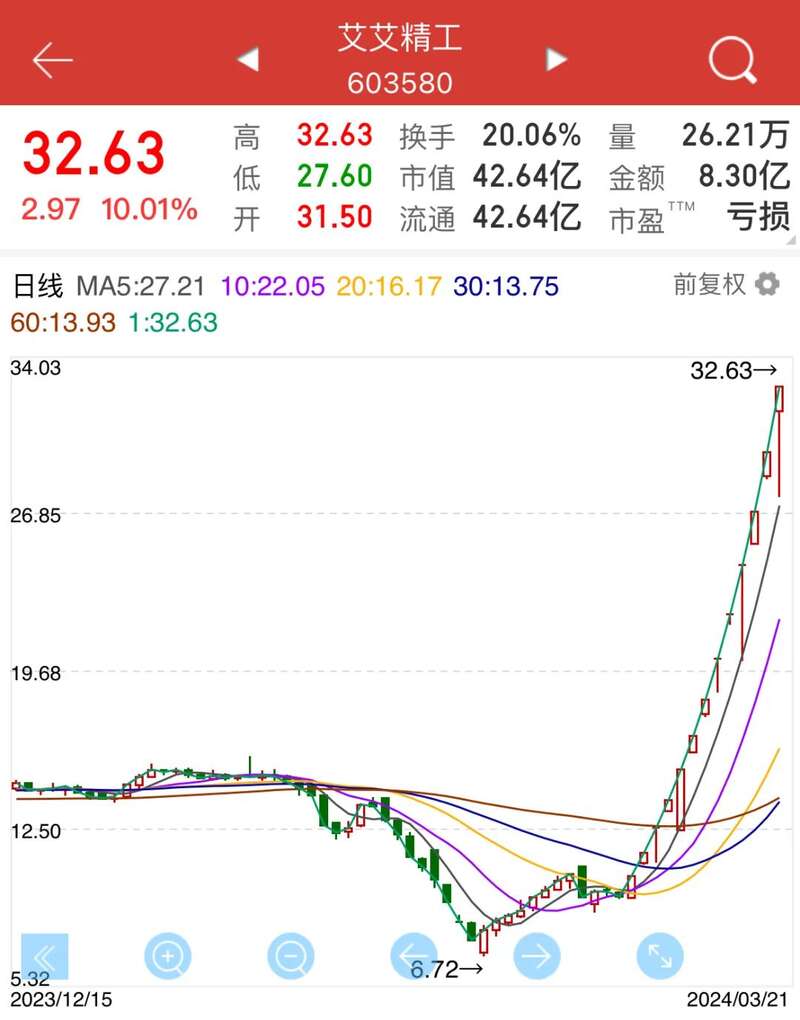Viewport: 800px width, 1020px height.
Task: Move the chart cursor right
Action: click(x=536, y=956)
